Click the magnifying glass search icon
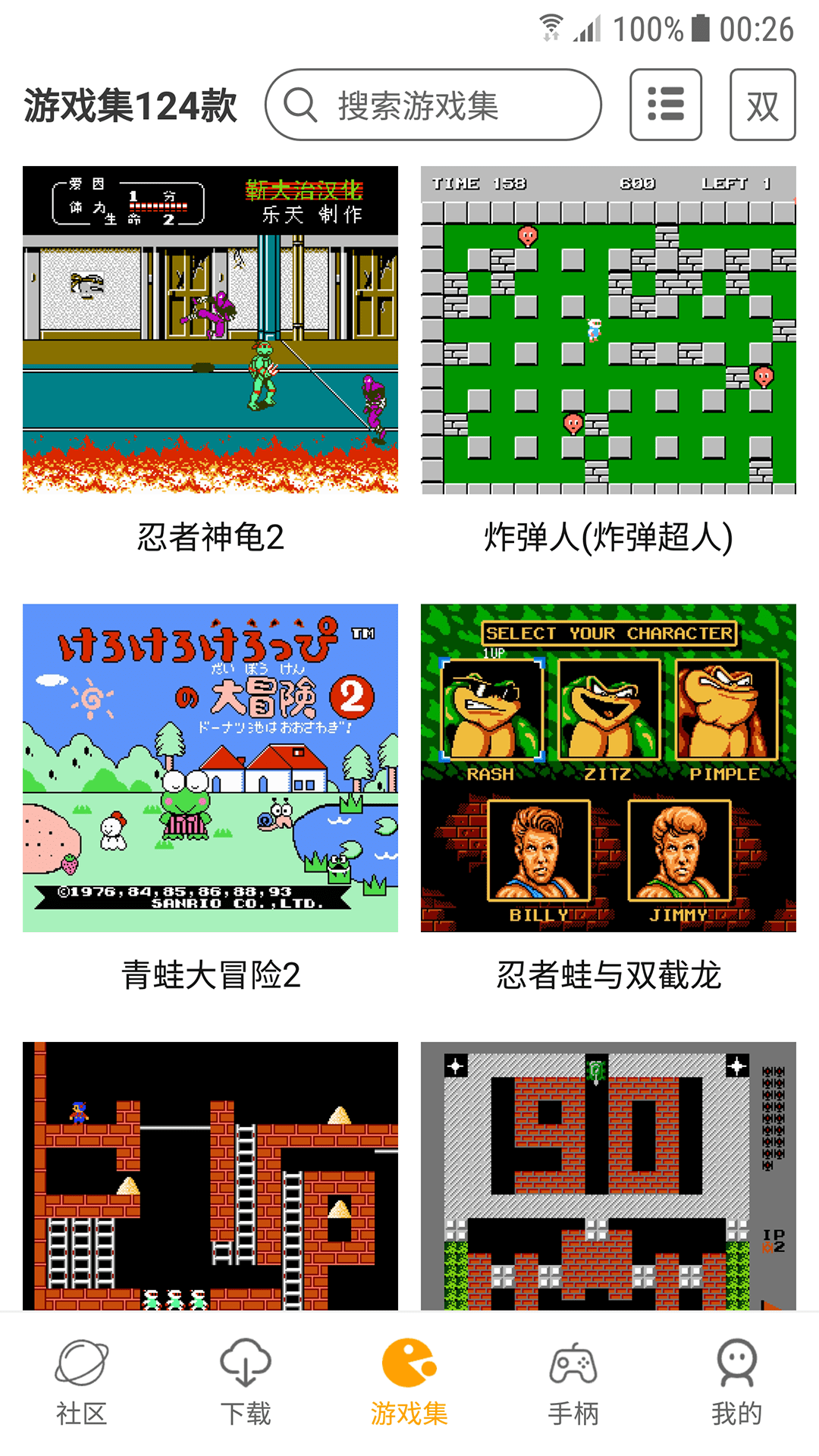The image size is (819, 1456). click(302, 105)
